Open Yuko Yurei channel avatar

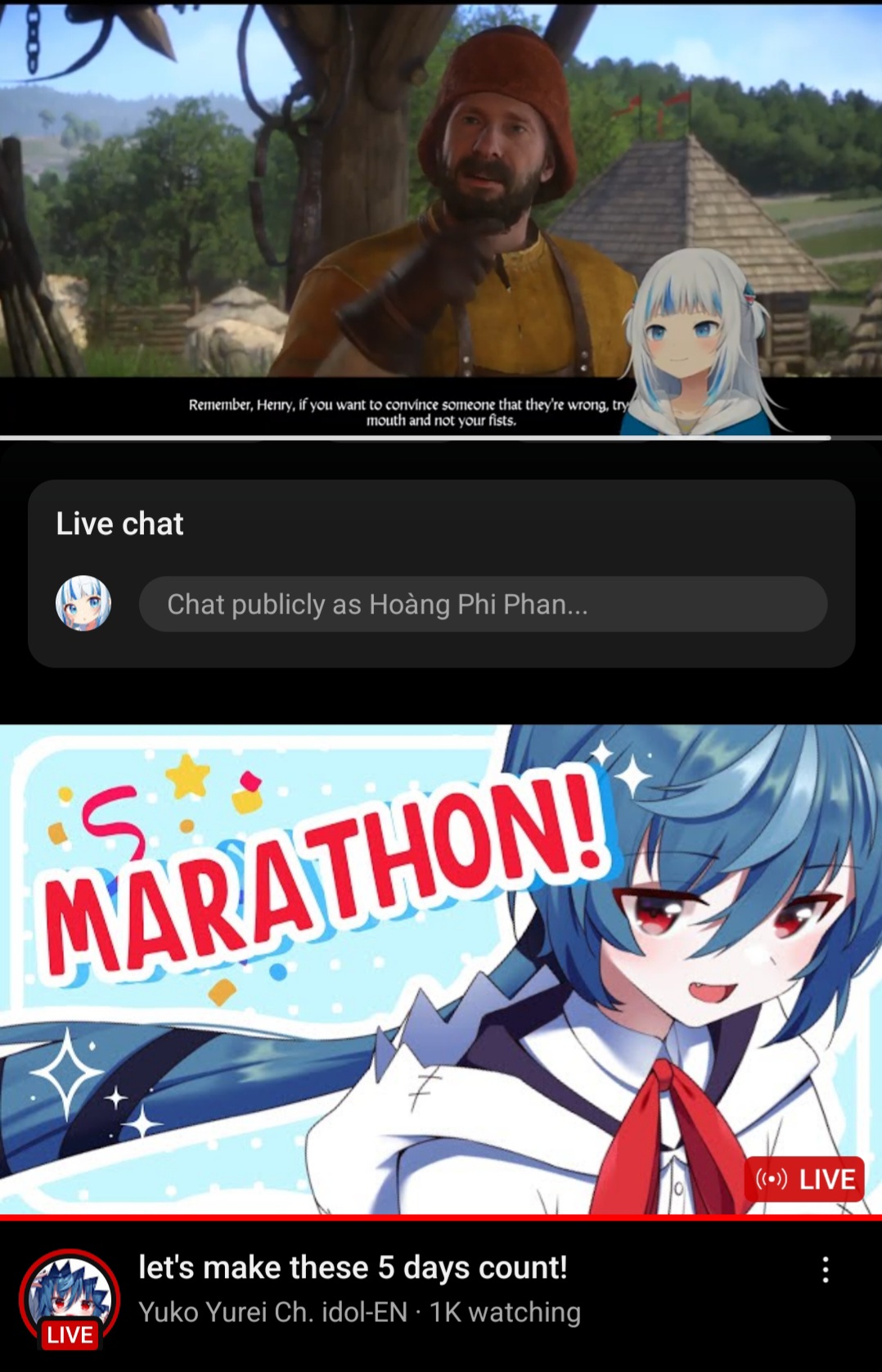click(70, 1298)
